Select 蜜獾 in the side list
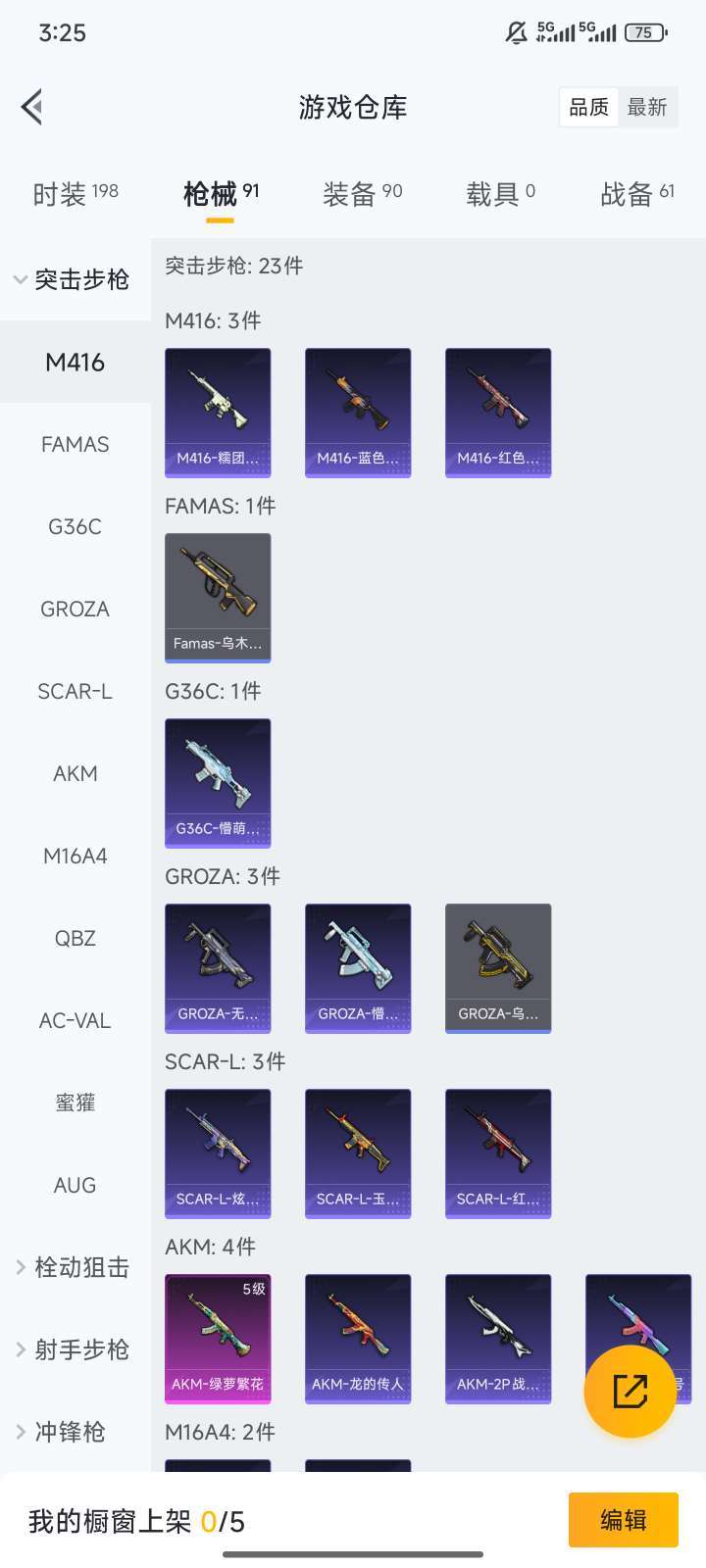Image resolution: width=706 pixels, height=1568 pixels. pyautogui.click(x=76, y=1102)
